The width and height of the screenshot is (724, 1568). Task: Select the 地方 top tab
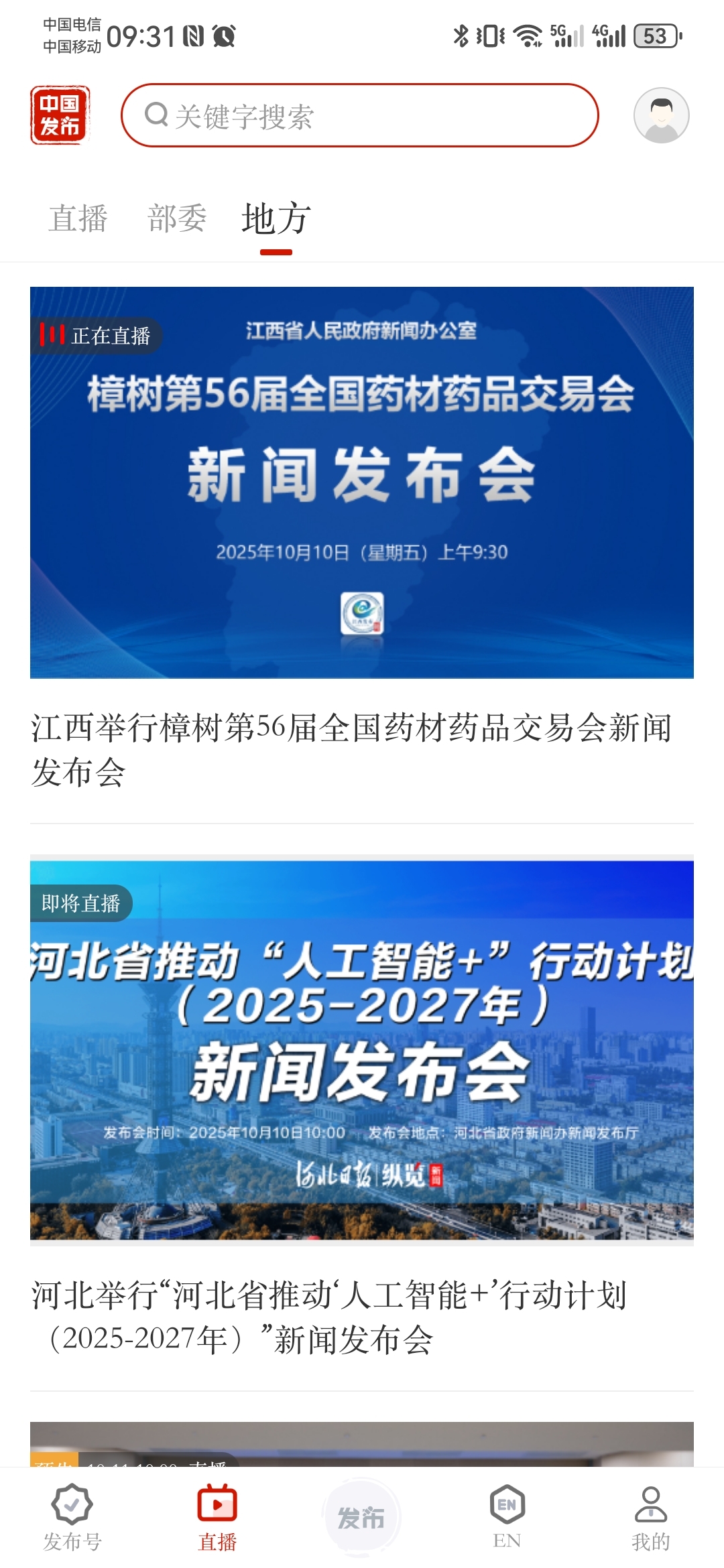pyautogui.click(x=276, y=218)
